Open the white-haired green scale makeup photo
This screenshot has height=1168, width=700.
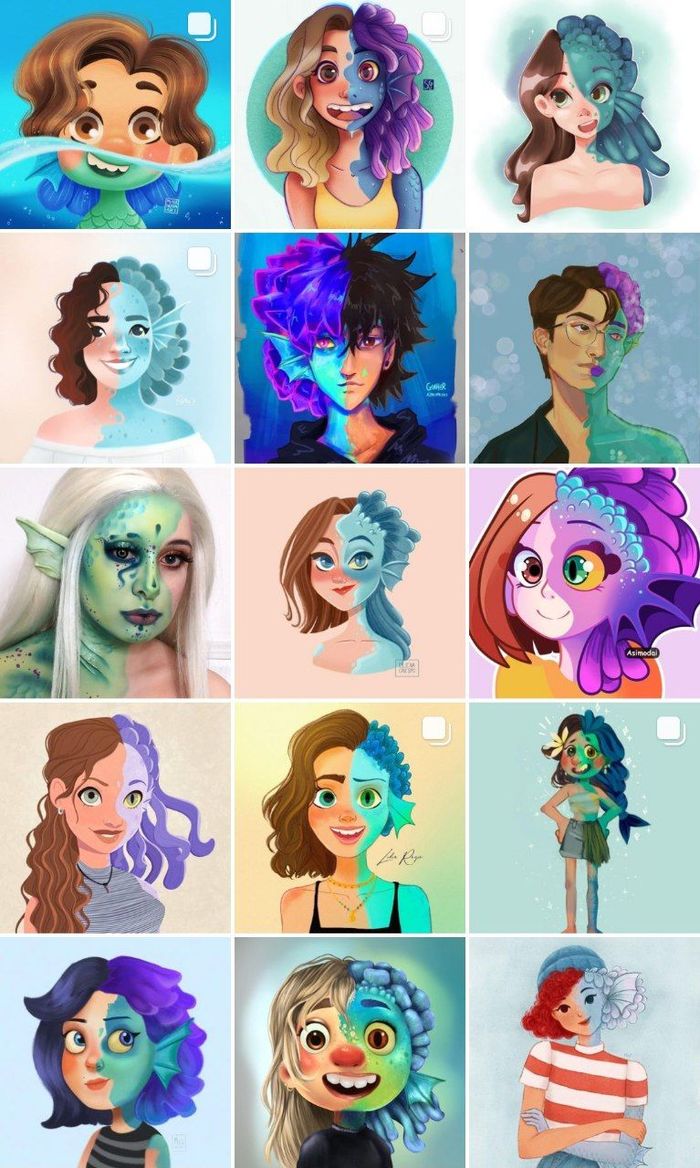pos(115,583)
